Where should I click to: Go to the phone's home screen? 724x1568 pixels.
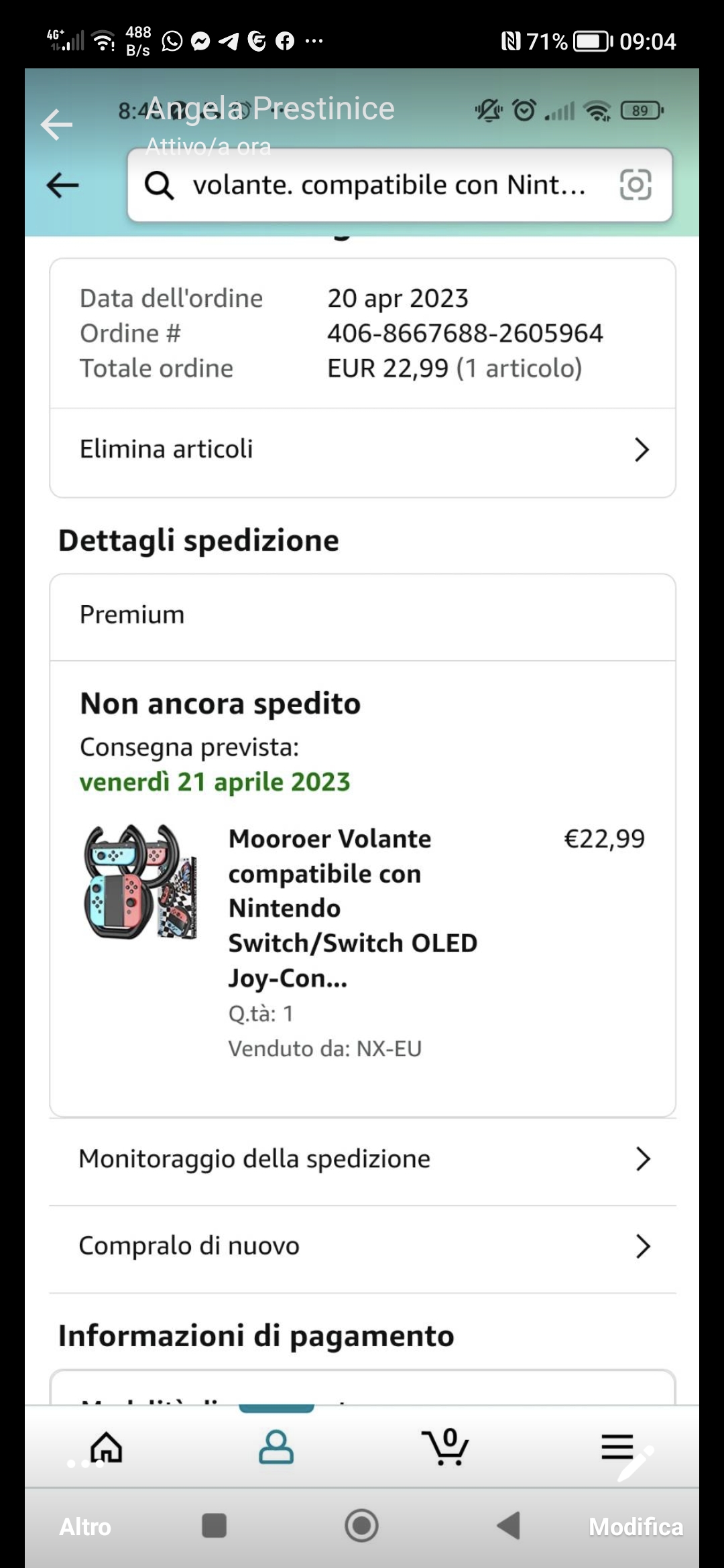[361, 1526]
